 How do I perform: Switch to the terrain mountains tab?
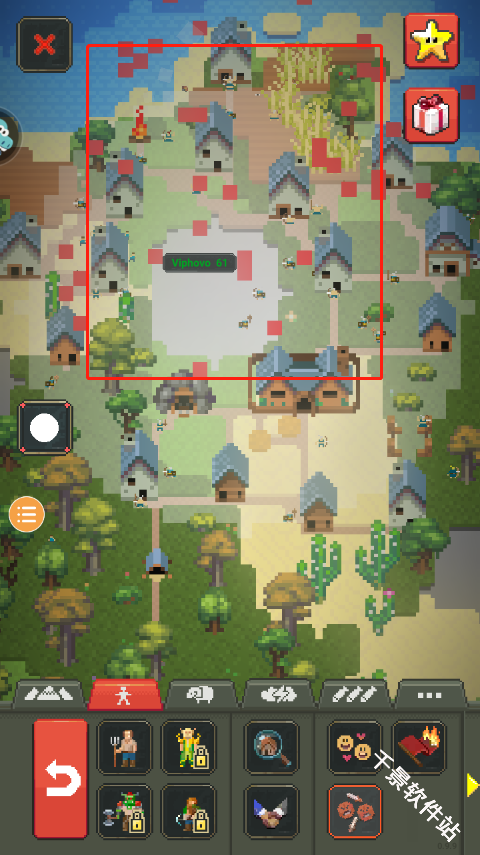tap(50, 694)
